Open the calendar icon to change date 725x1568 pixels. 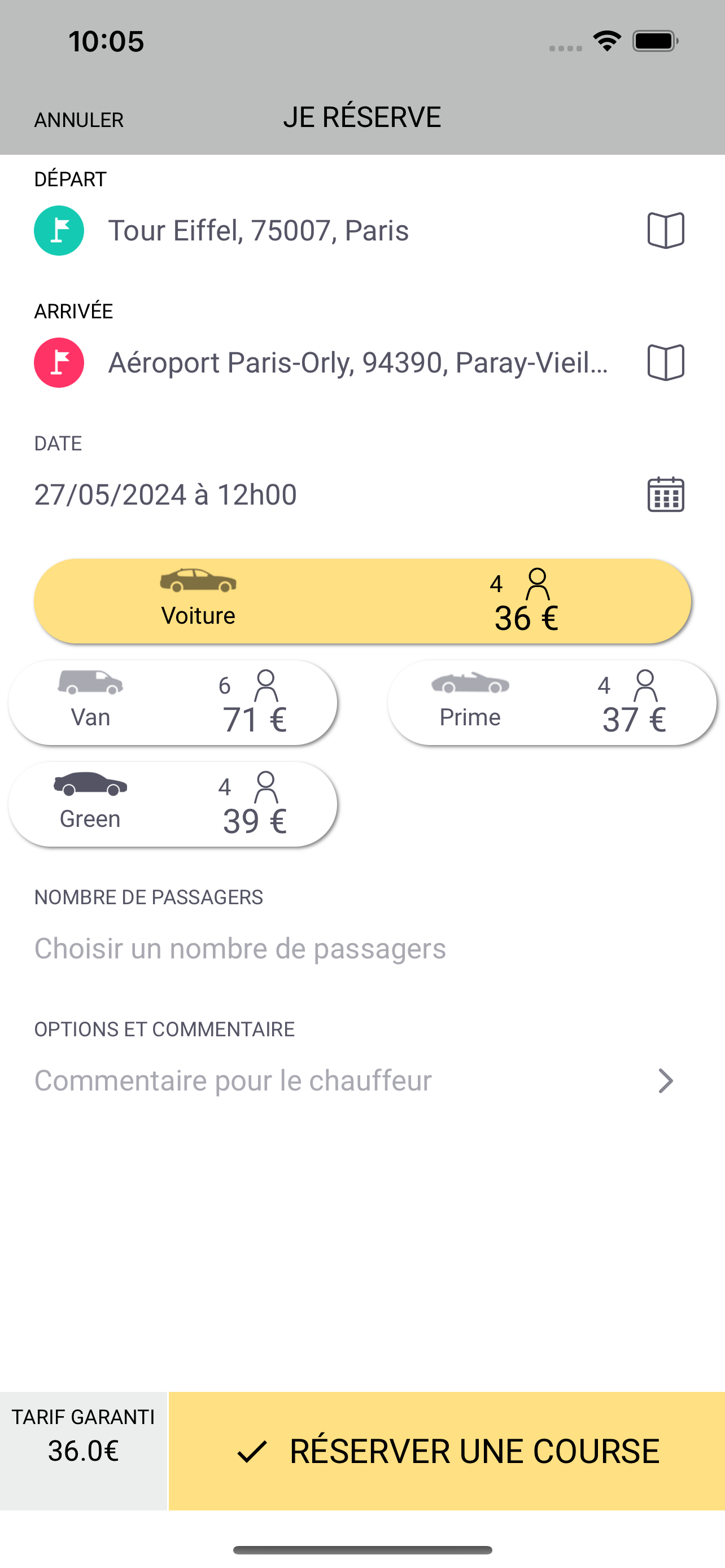click(x=665, y=494)
